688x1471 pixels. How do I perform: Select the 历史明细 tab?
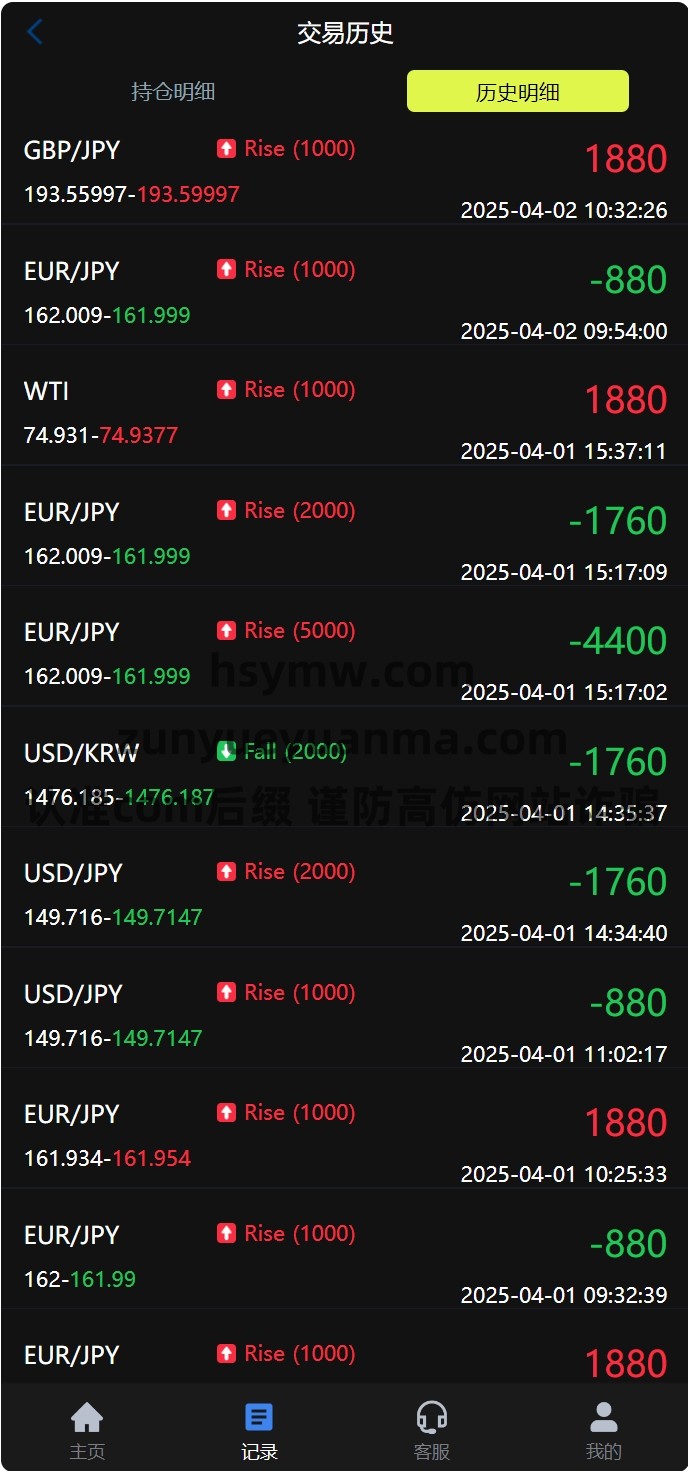(517, 92)
